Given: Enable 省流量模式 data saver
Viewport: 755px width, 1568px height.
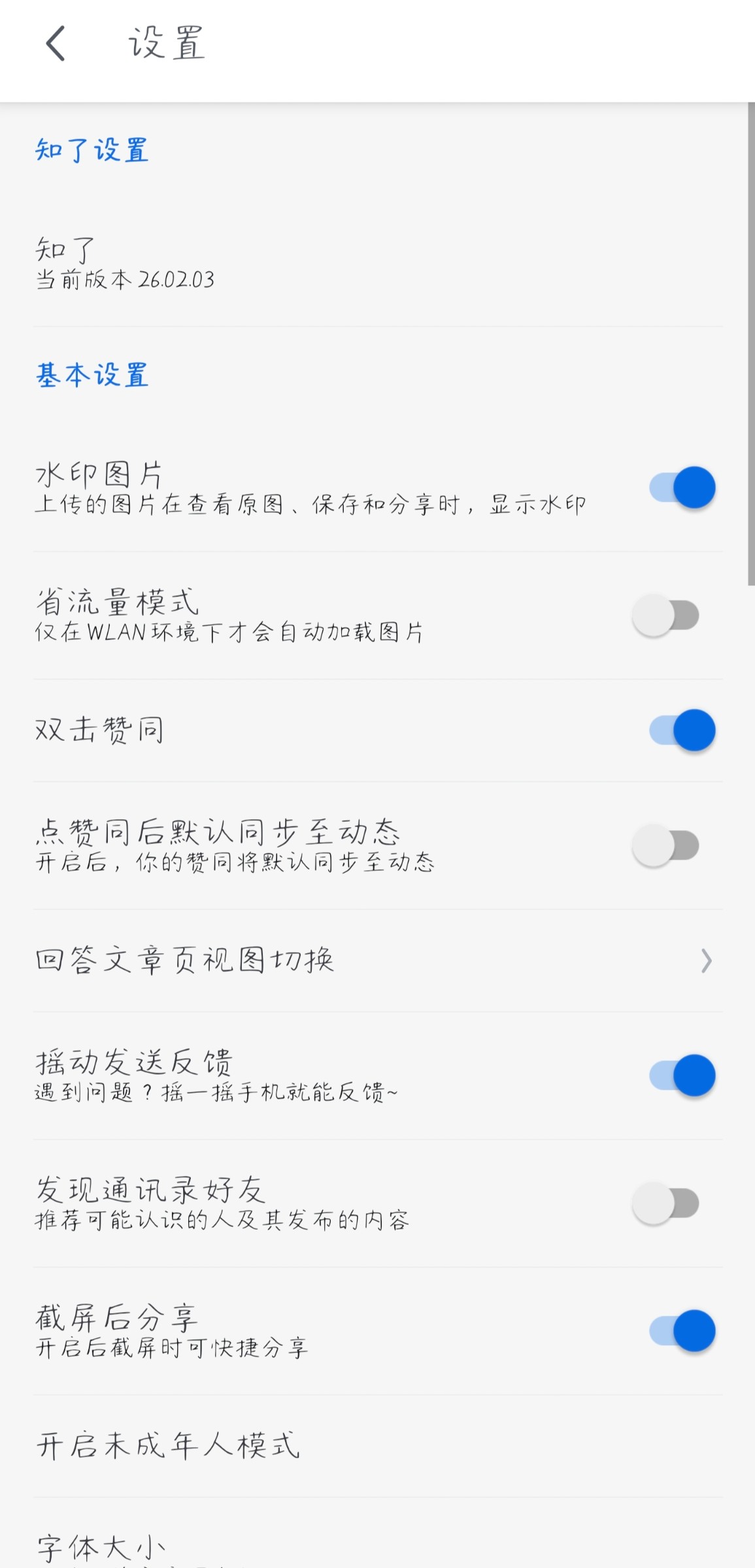Looking at the screenshot, I should tap(666, 615).
